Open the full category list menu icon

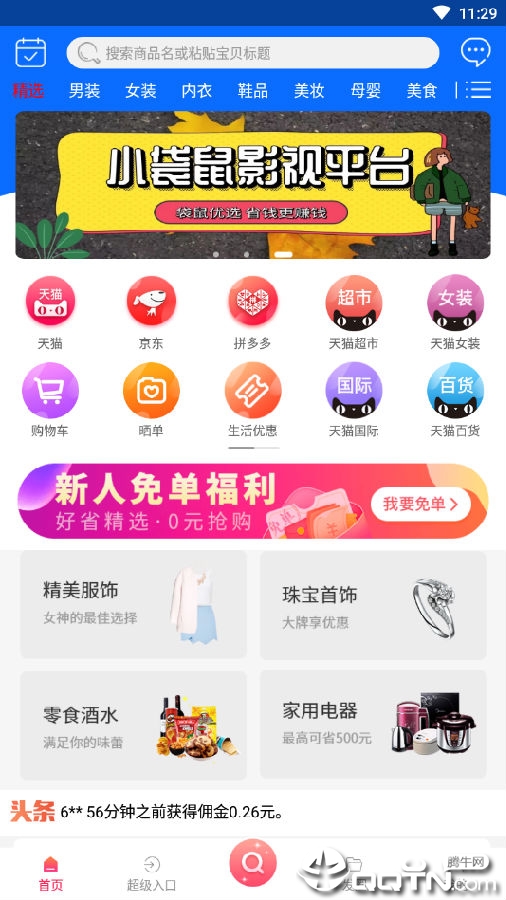point(478,90)
